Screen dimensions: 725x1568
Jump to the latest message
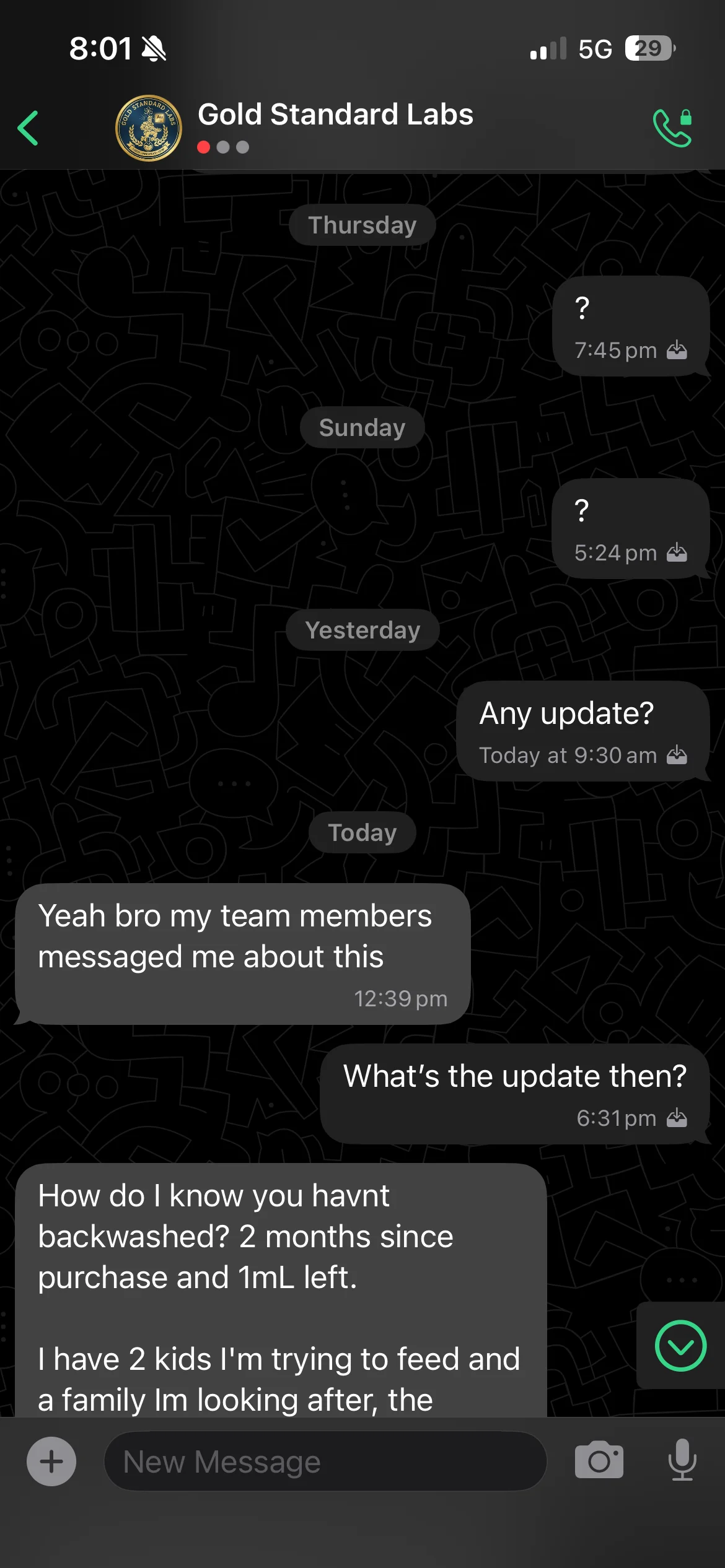(680, 1346)
